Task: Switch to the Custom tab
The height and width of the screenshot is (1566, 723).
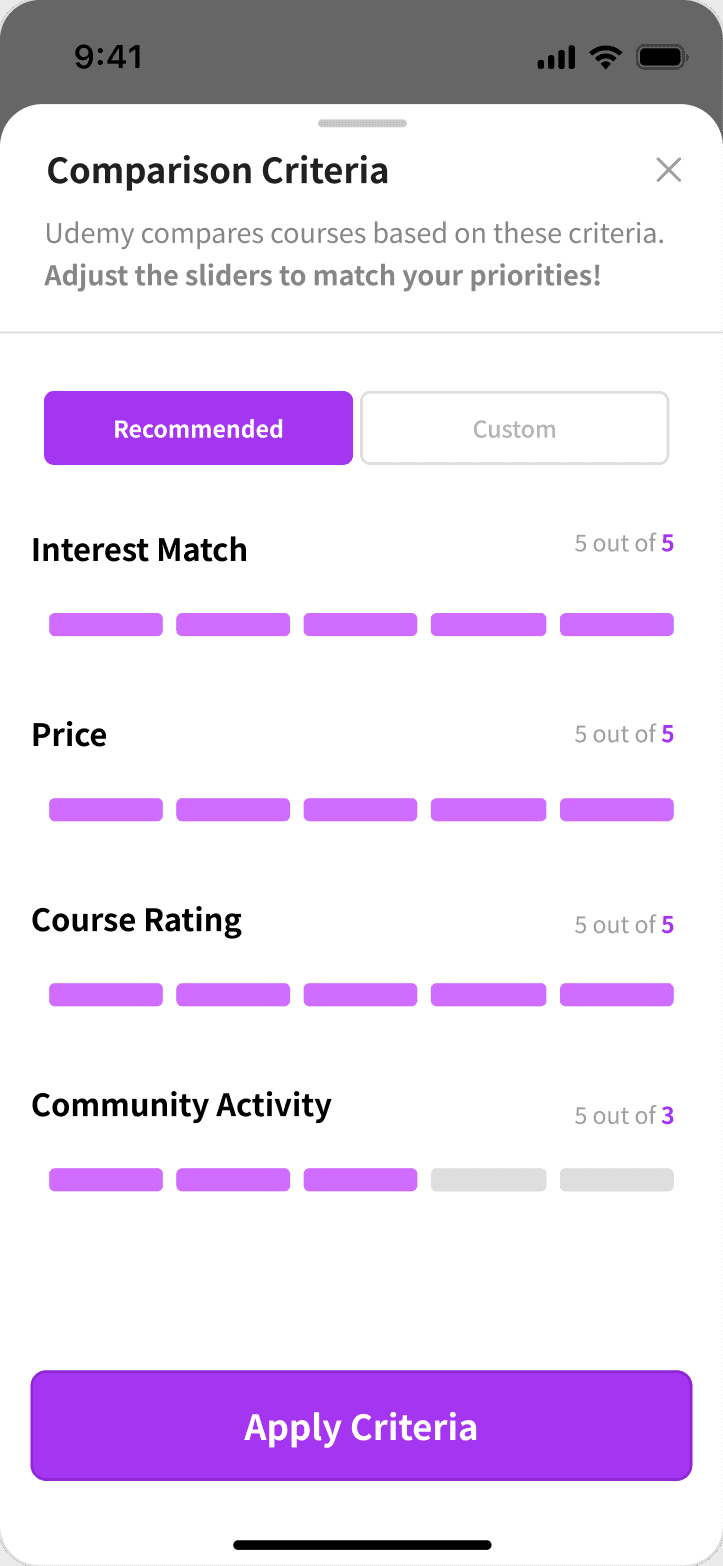Action: [x=514, y=428]
